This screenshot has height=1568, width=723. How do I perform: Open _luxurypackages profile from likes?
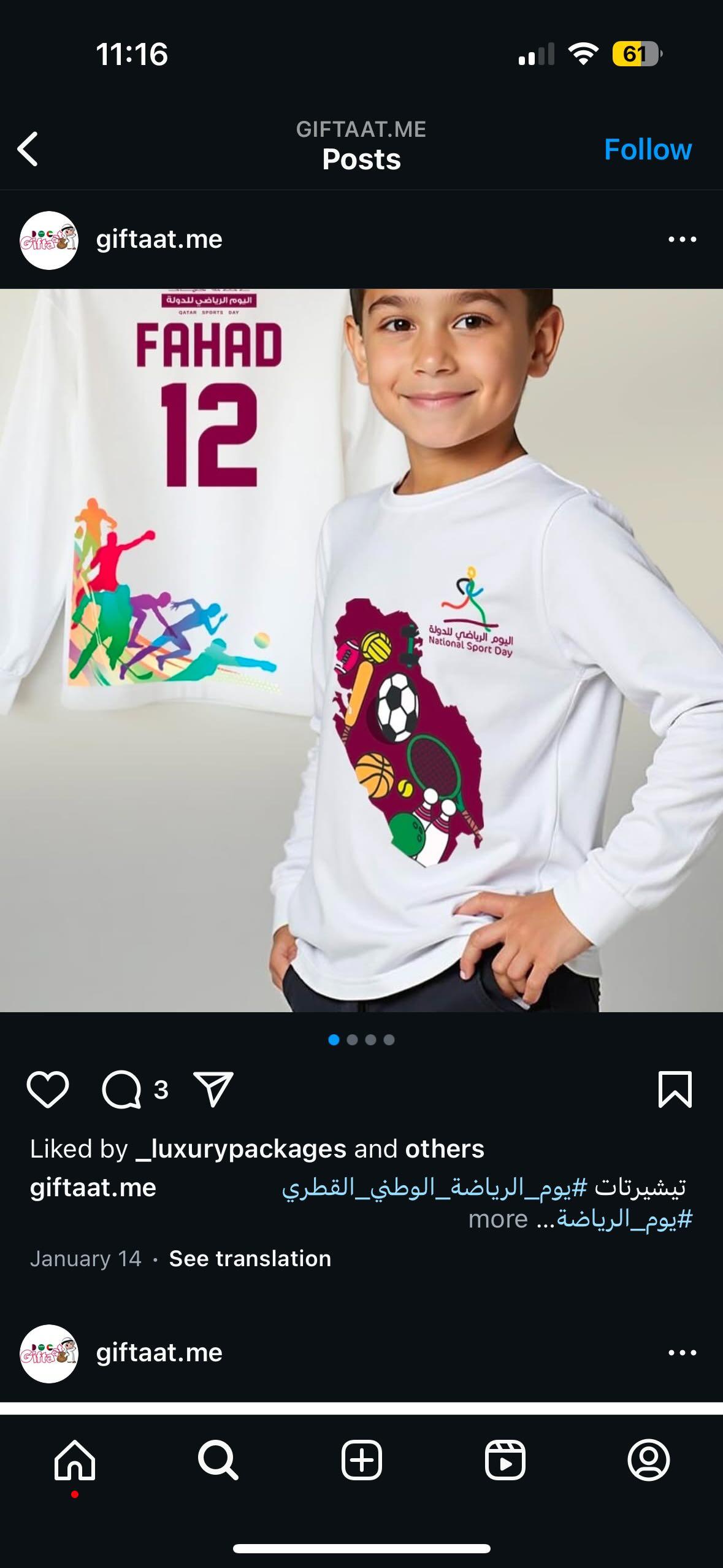tap(240, 1148)
